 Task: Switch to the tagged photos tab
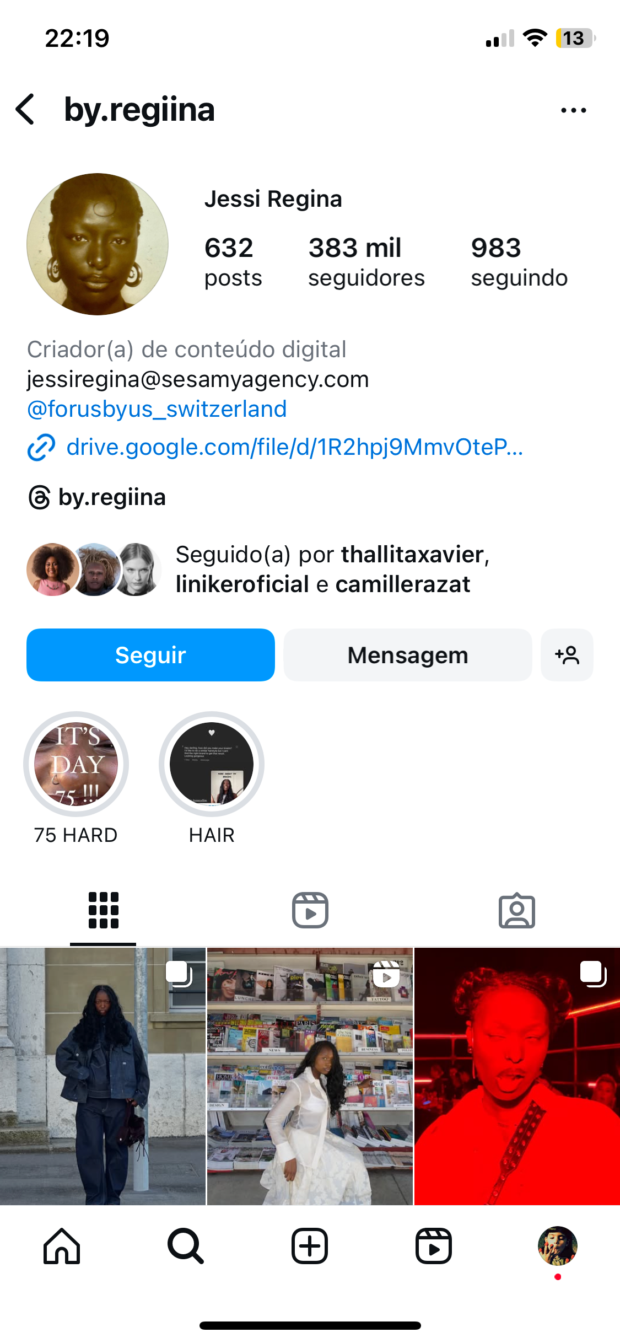517,910
